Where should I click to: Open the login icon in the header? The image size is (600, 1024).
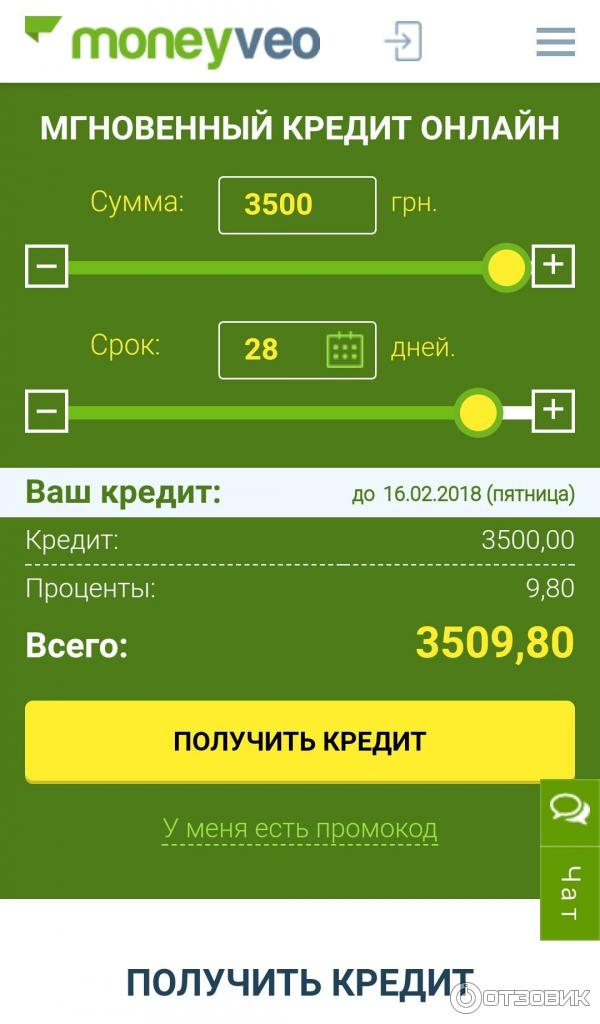(x=403, y=42)
